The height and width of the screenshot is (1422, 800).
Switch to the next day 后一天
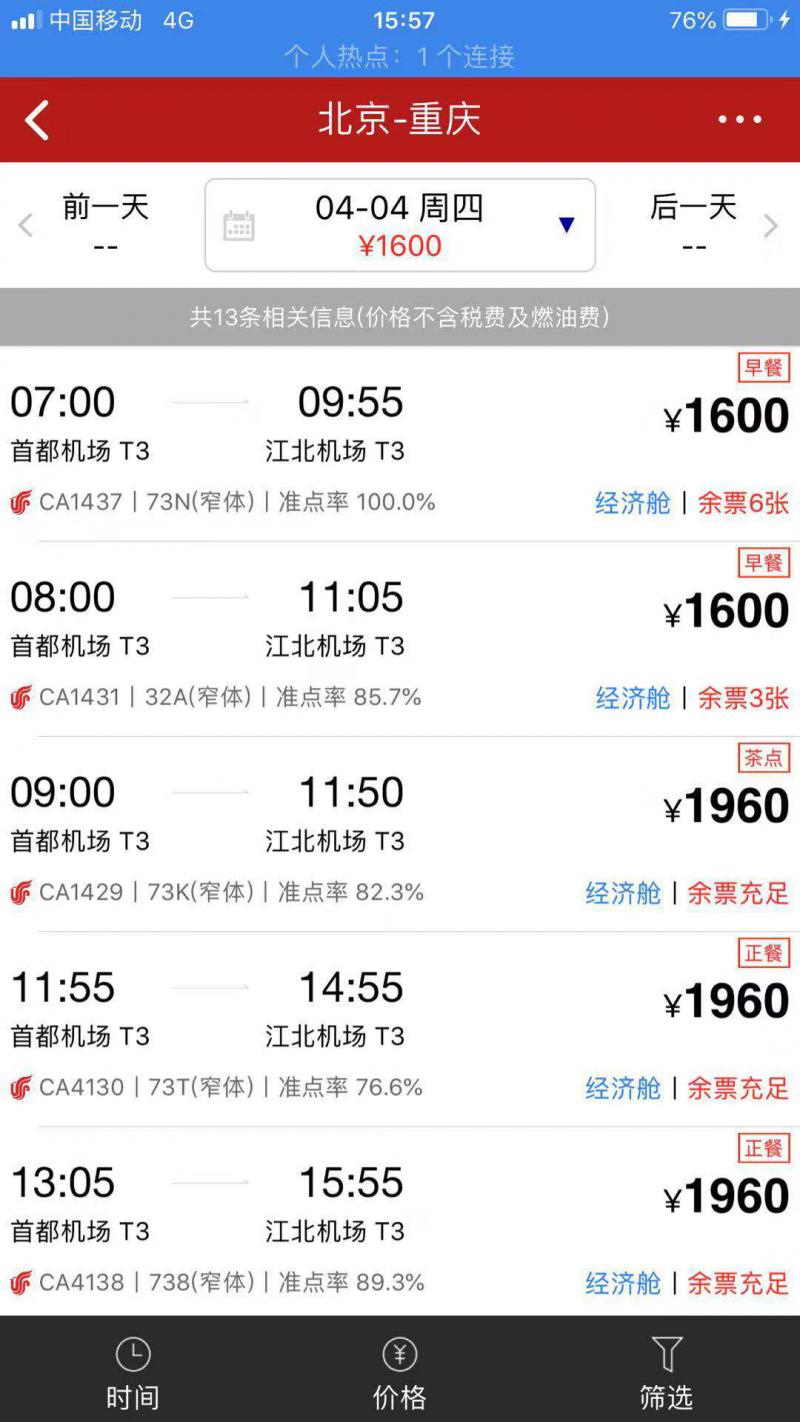pyautogui.click(x=703, y=224)
